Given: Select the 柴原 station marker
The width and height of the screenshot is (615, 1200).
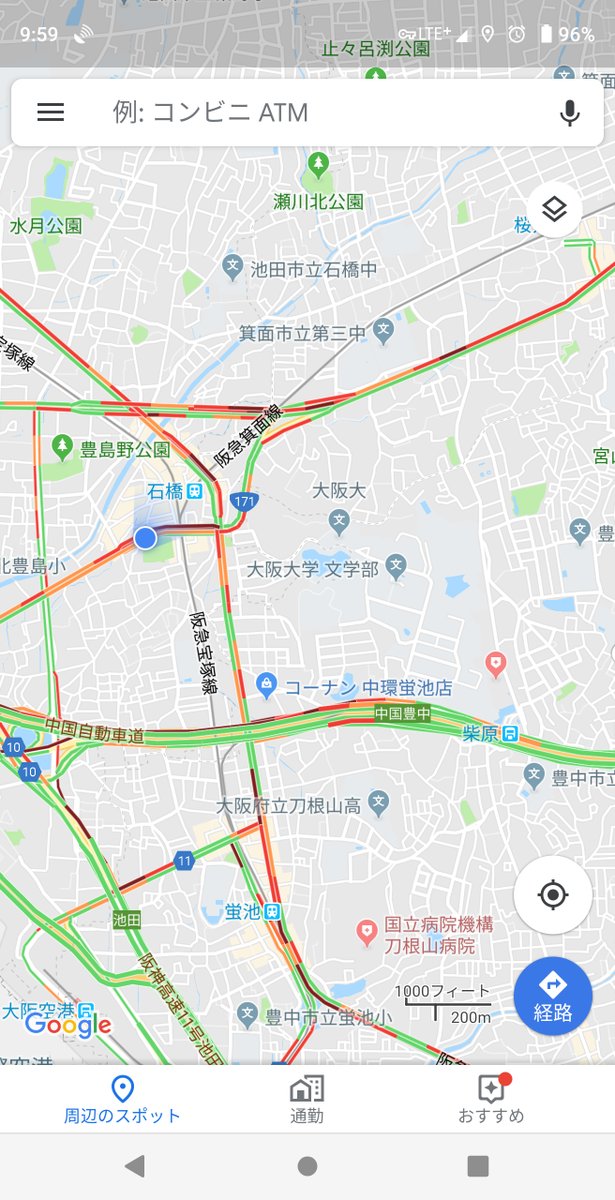Looking at the screenshot, I should [511, 734].
